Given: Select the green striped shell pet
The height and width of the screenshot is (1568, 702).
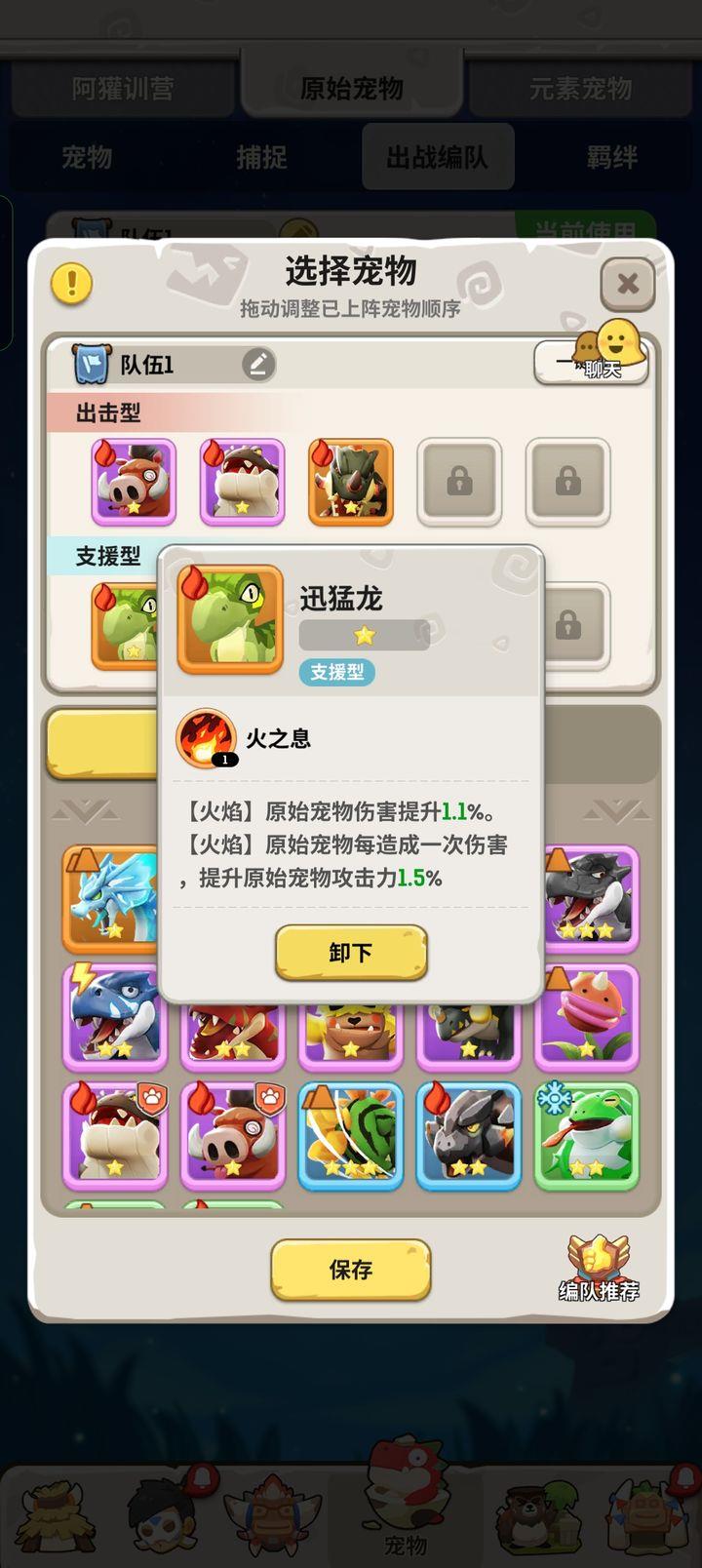Looking at the screenshot, I should [x=350, y=1136].
